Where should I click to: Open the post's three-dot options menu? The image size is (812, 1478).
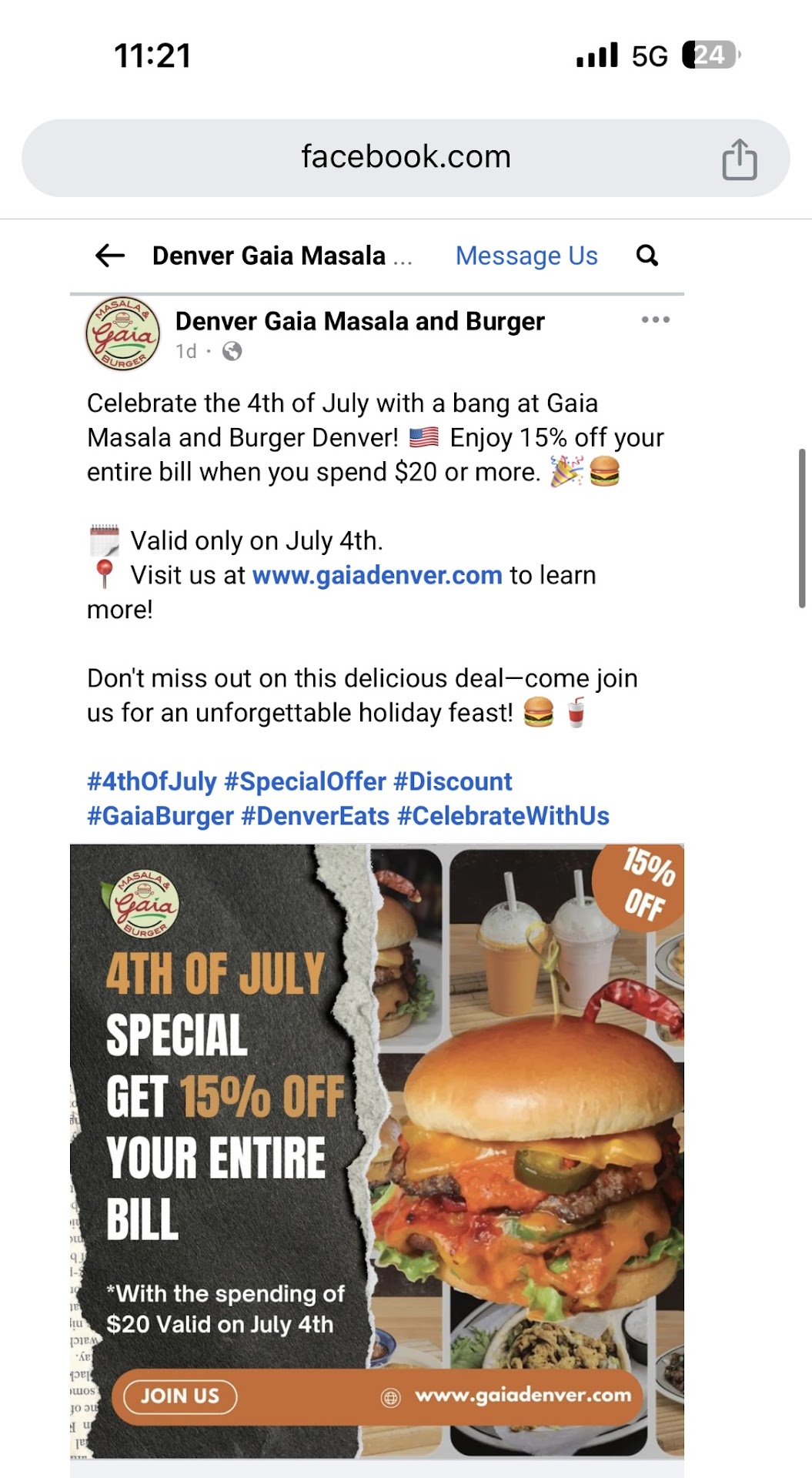click(655, 319)
